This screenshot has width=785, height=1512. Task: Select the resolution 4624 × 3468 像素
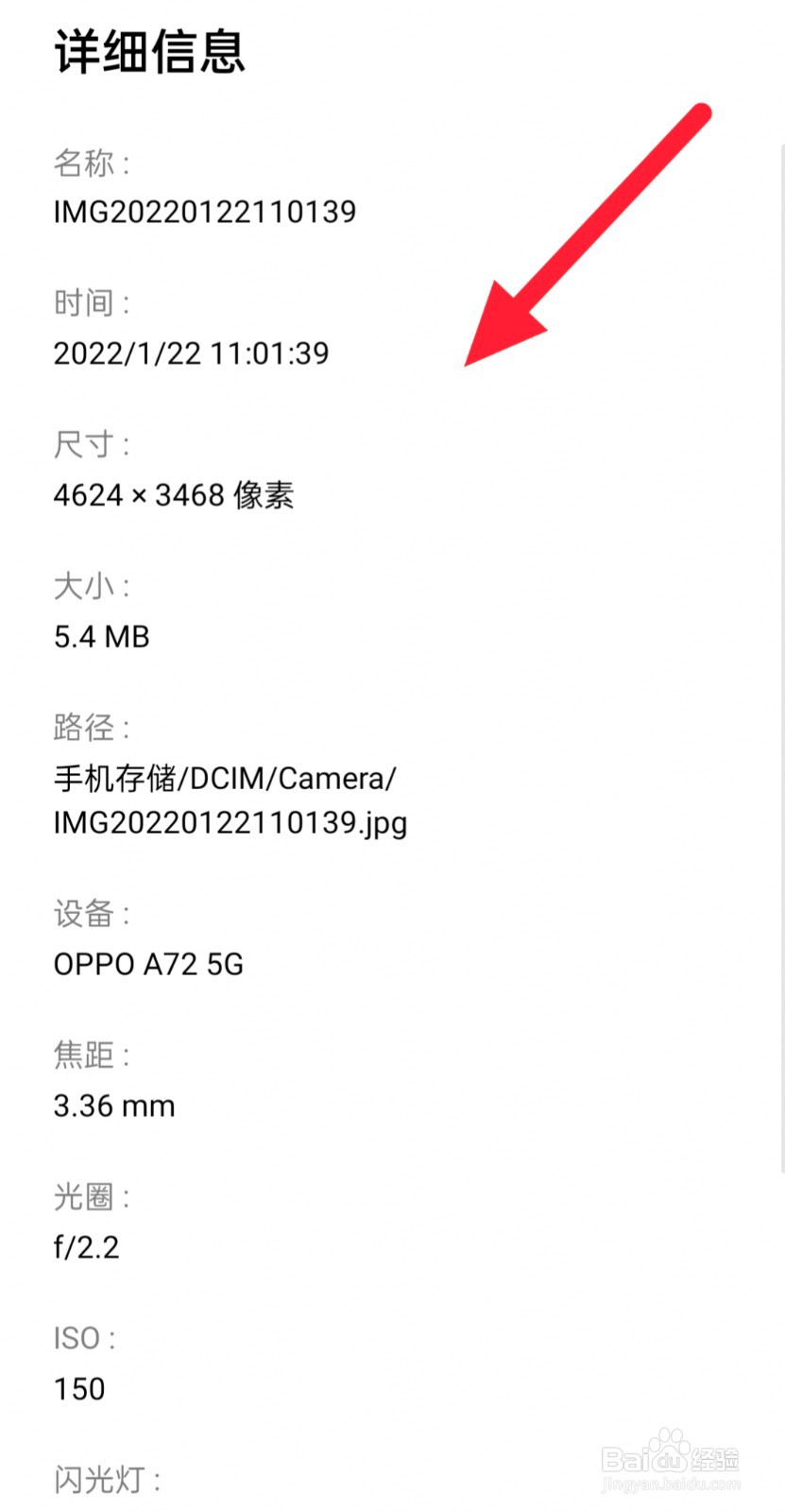tap(173, 494)
